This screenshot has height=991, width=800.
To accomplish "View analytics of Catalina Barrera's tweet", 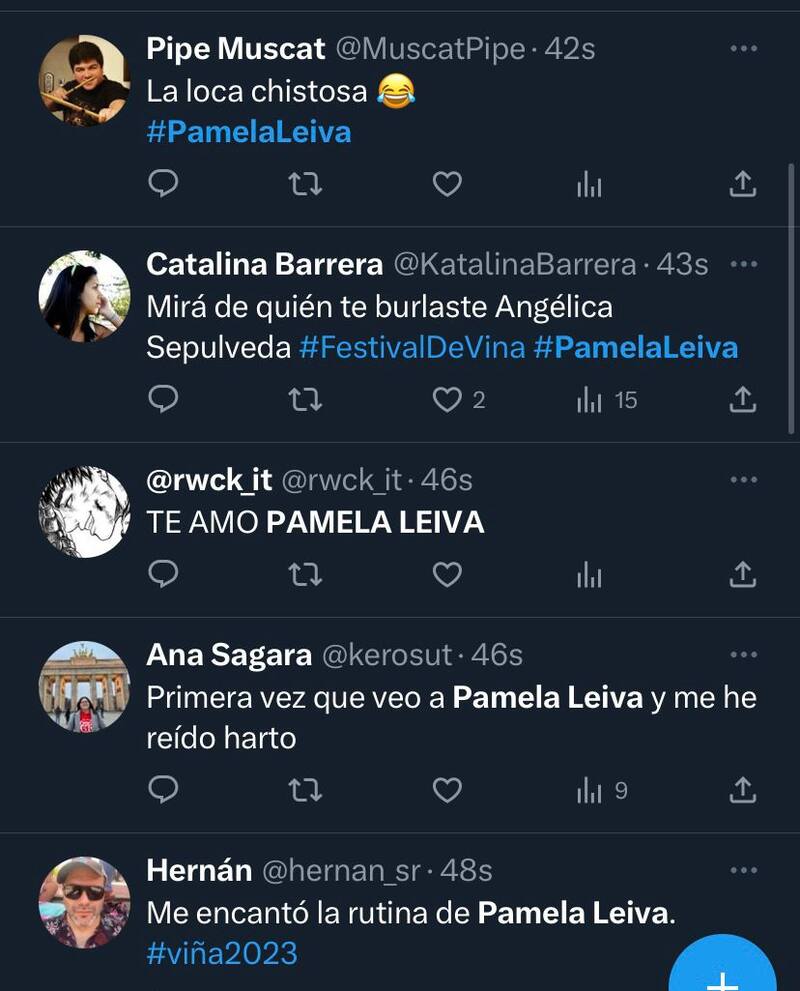I will (606, 400).
